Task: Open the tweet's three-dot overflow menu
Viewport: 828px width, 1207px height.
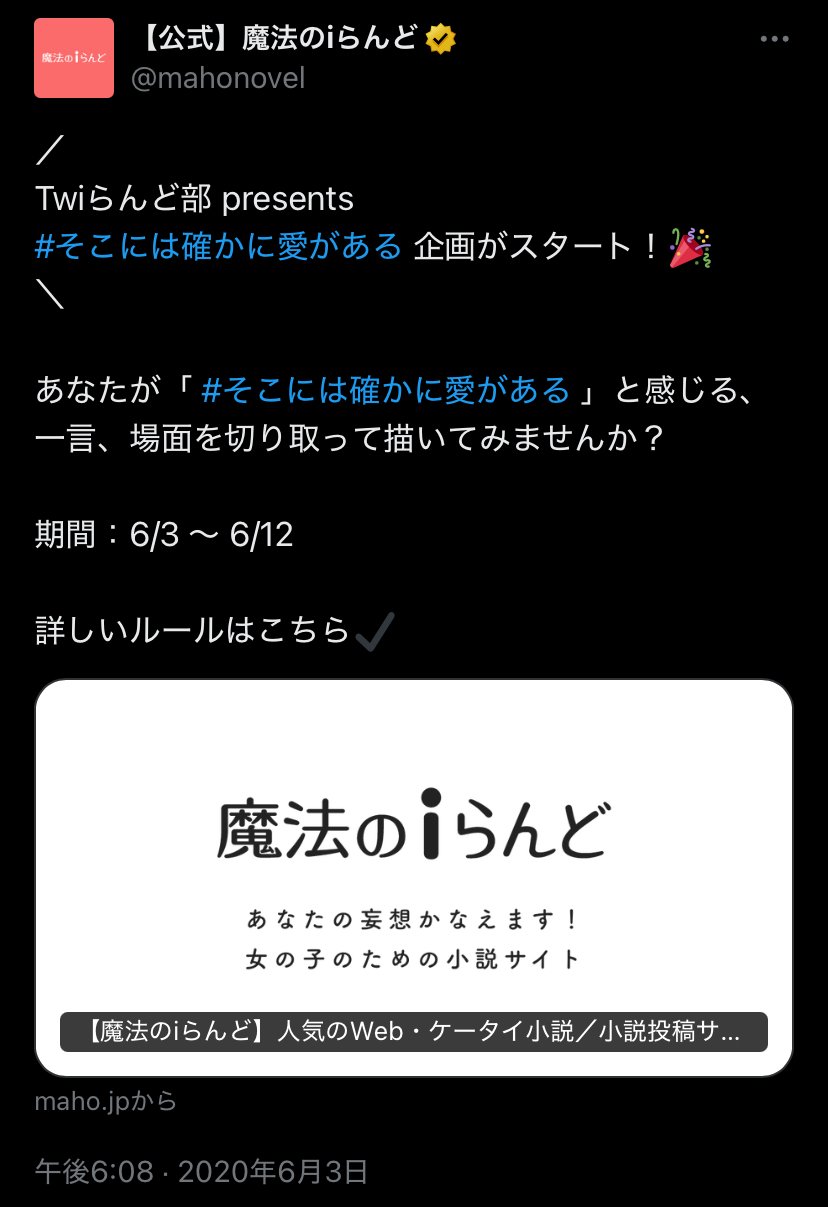Action: pyautogui.click(x=775, y=39)
